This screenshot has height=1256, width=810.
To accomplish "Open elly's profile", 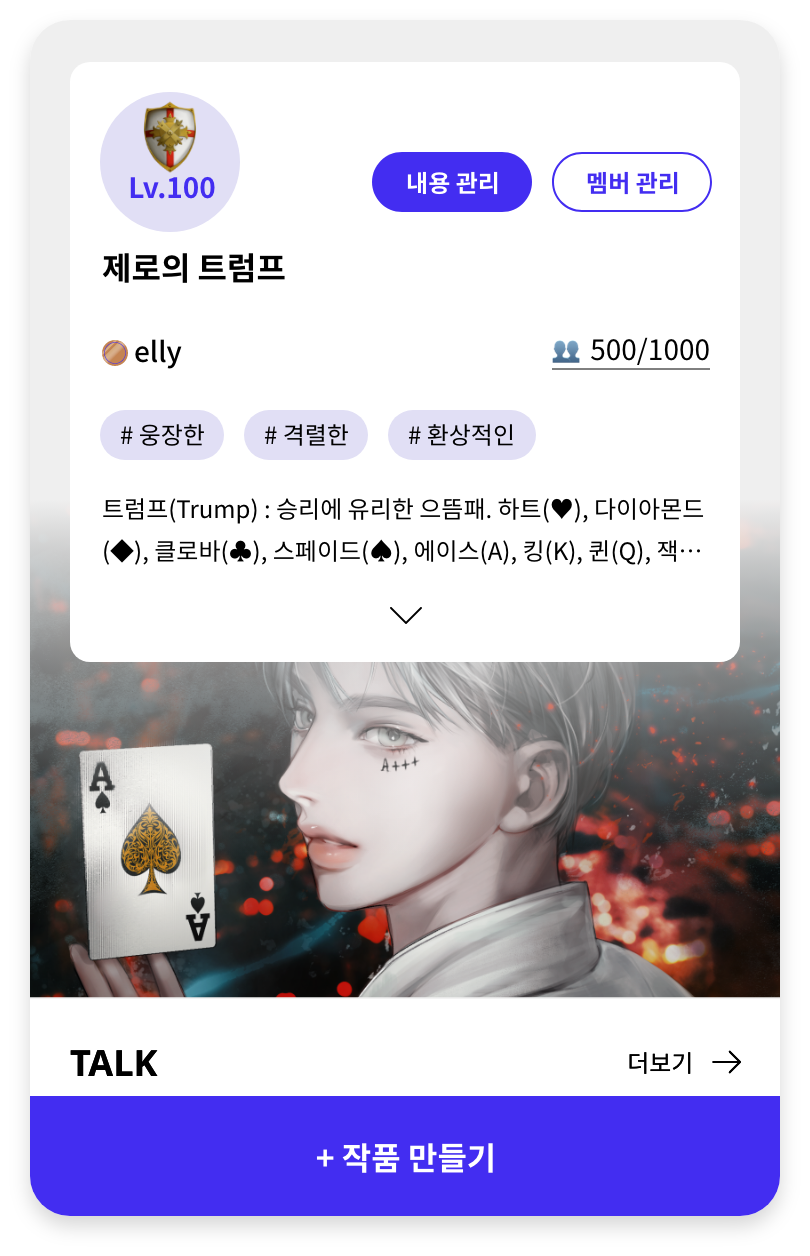I will click(142, 353).
